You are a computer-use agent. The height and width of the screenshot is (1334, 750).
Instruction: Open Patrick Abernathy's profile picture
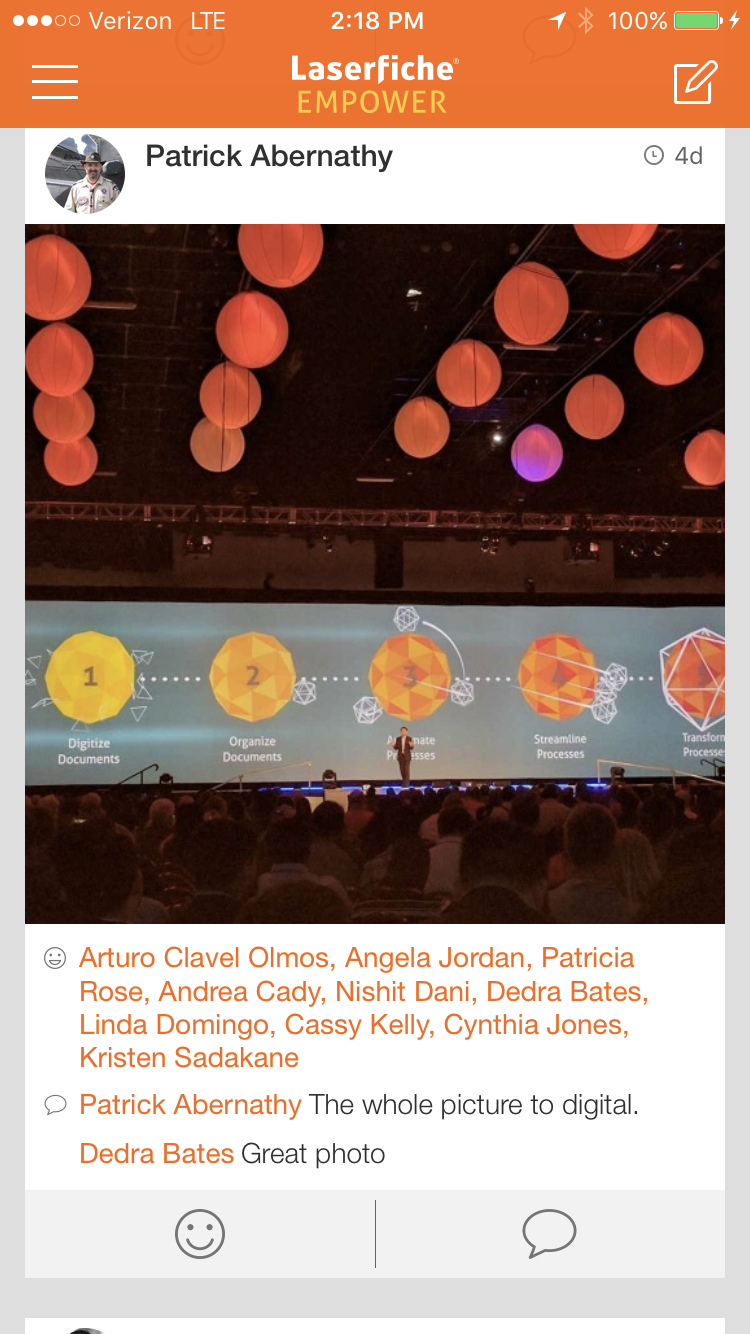tap(85, 174)
